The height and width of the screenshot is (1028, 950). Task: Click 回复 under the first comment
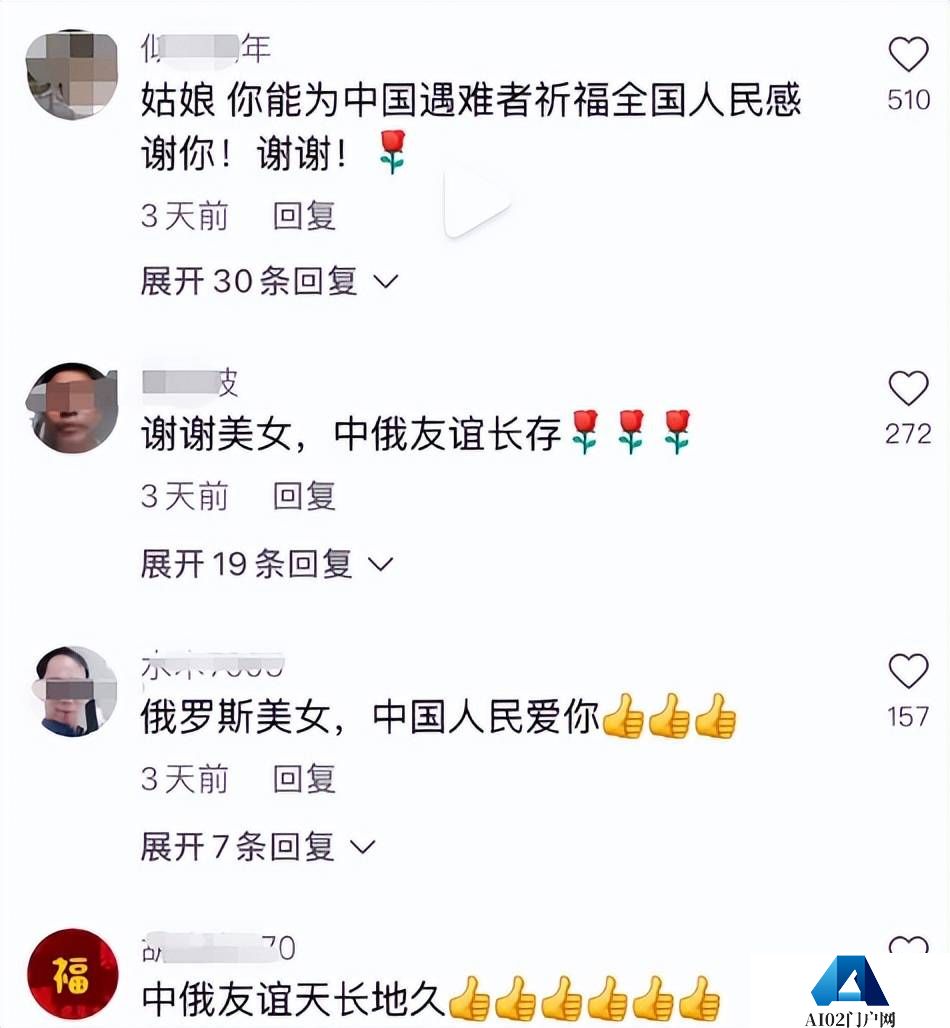pyautogui.click(x=303, y=216)
